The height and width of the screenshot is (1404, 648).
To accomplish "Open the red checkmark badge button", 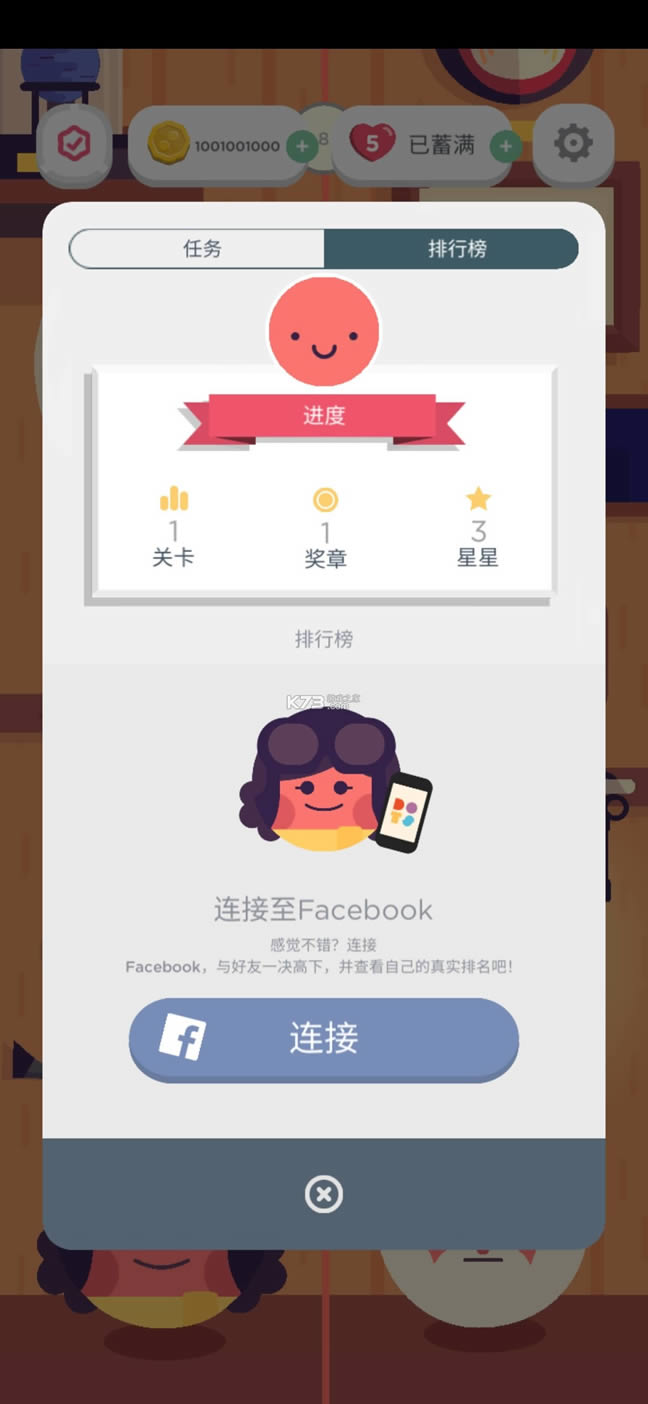I will 74,145.
